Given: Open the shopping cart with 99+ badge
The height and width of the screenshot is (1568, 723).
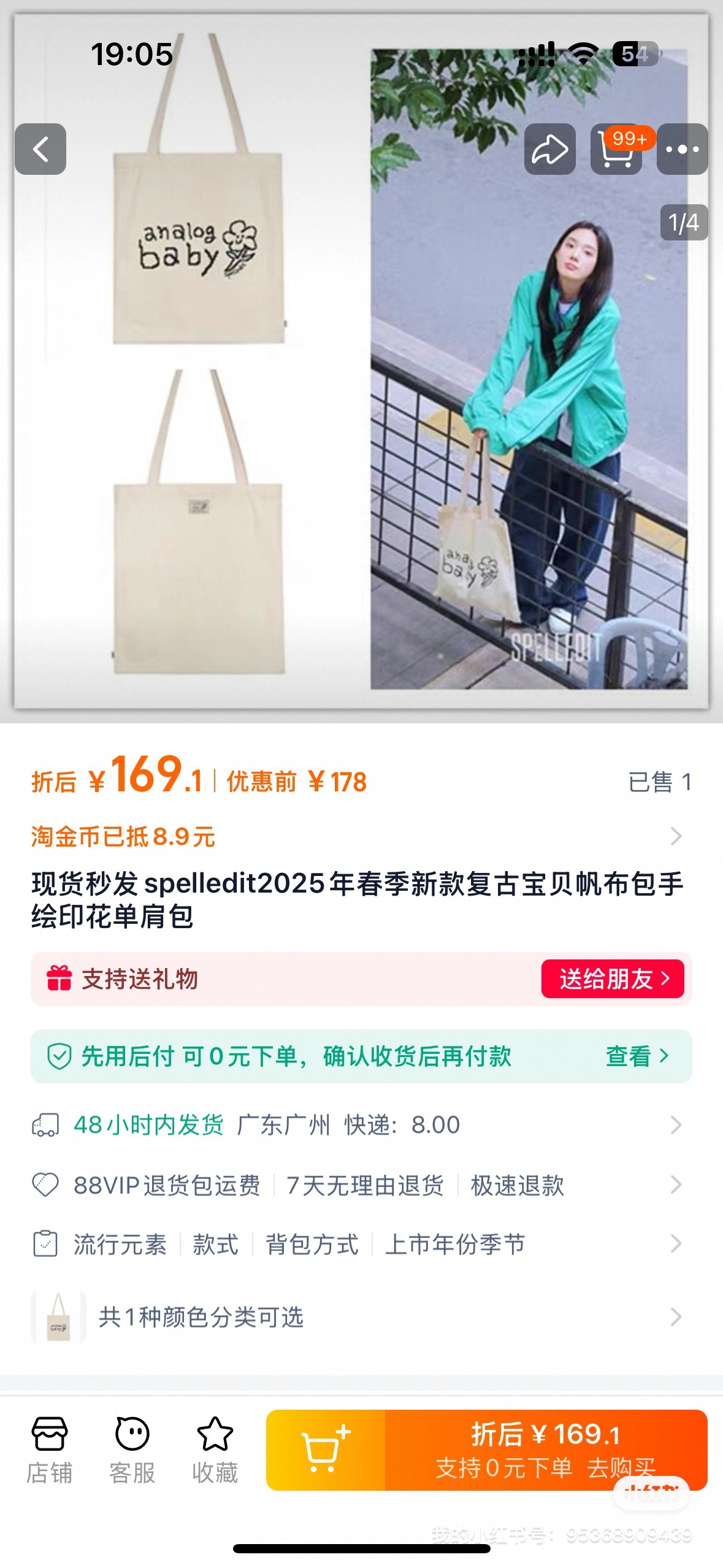Looking at the screenshot, I should (617, 149).
